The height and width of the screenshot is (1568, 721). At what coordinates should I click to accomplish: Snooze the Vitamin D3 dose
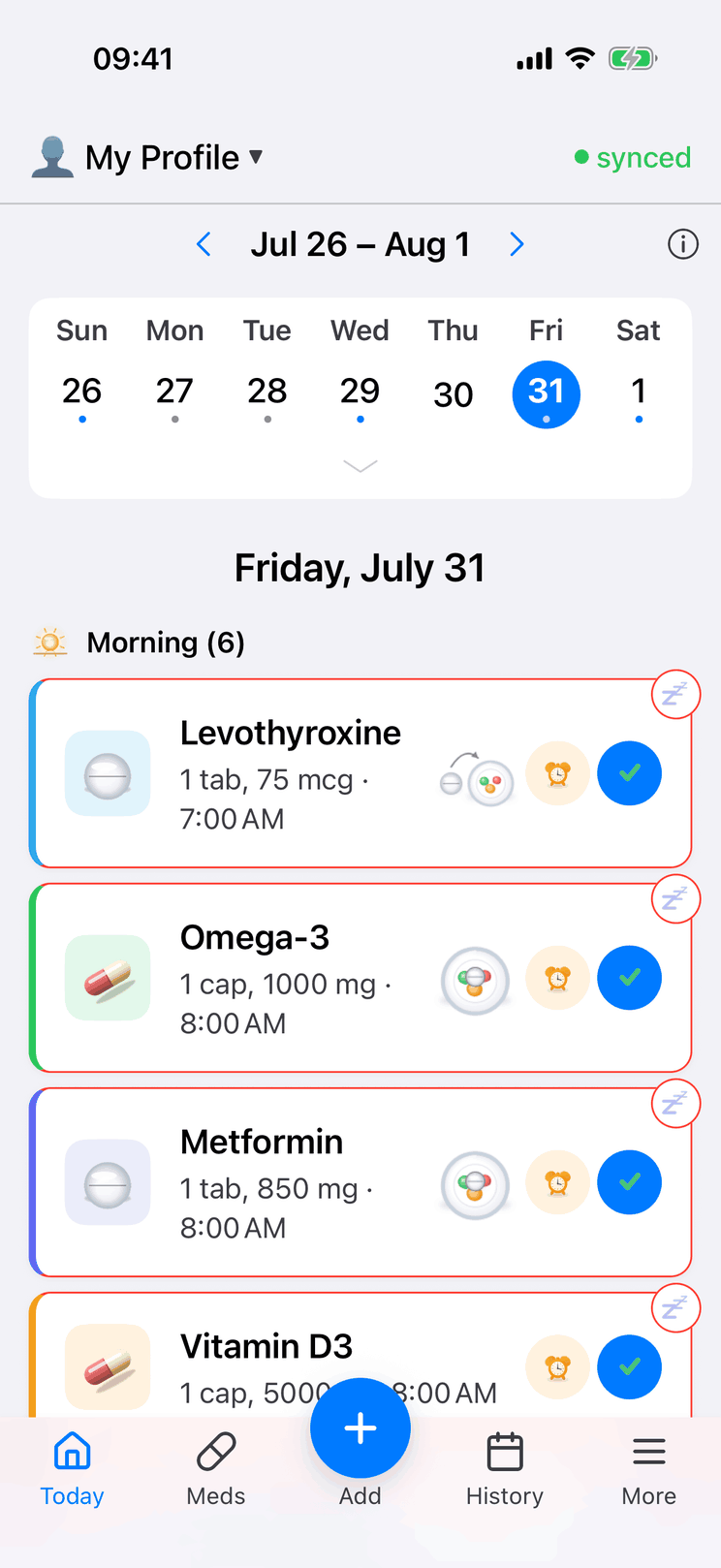674,1307
